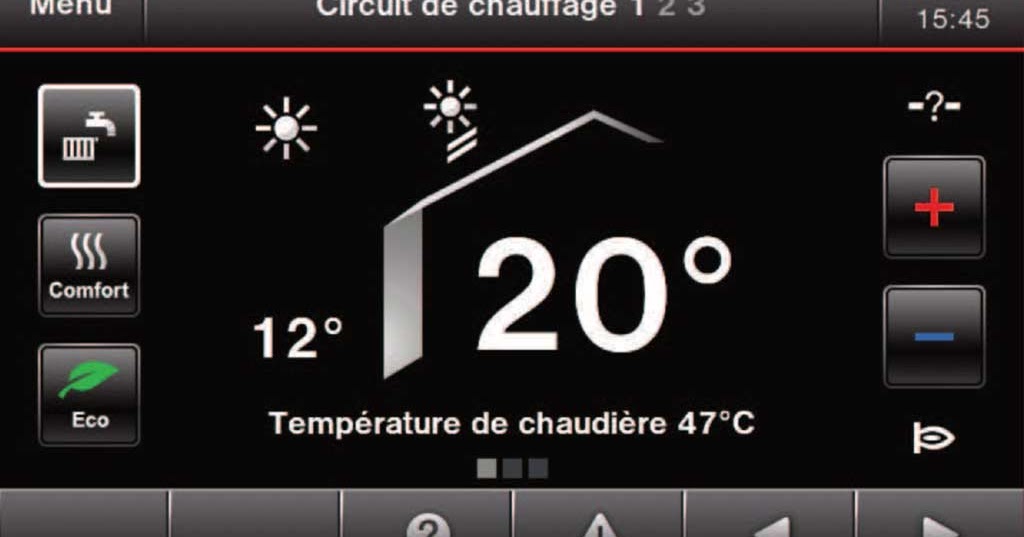Image resolution: width=1024 pixels, height=537 pixels.
Task: Show warnings via the alert triangle
Action: (x=598, y=520)
